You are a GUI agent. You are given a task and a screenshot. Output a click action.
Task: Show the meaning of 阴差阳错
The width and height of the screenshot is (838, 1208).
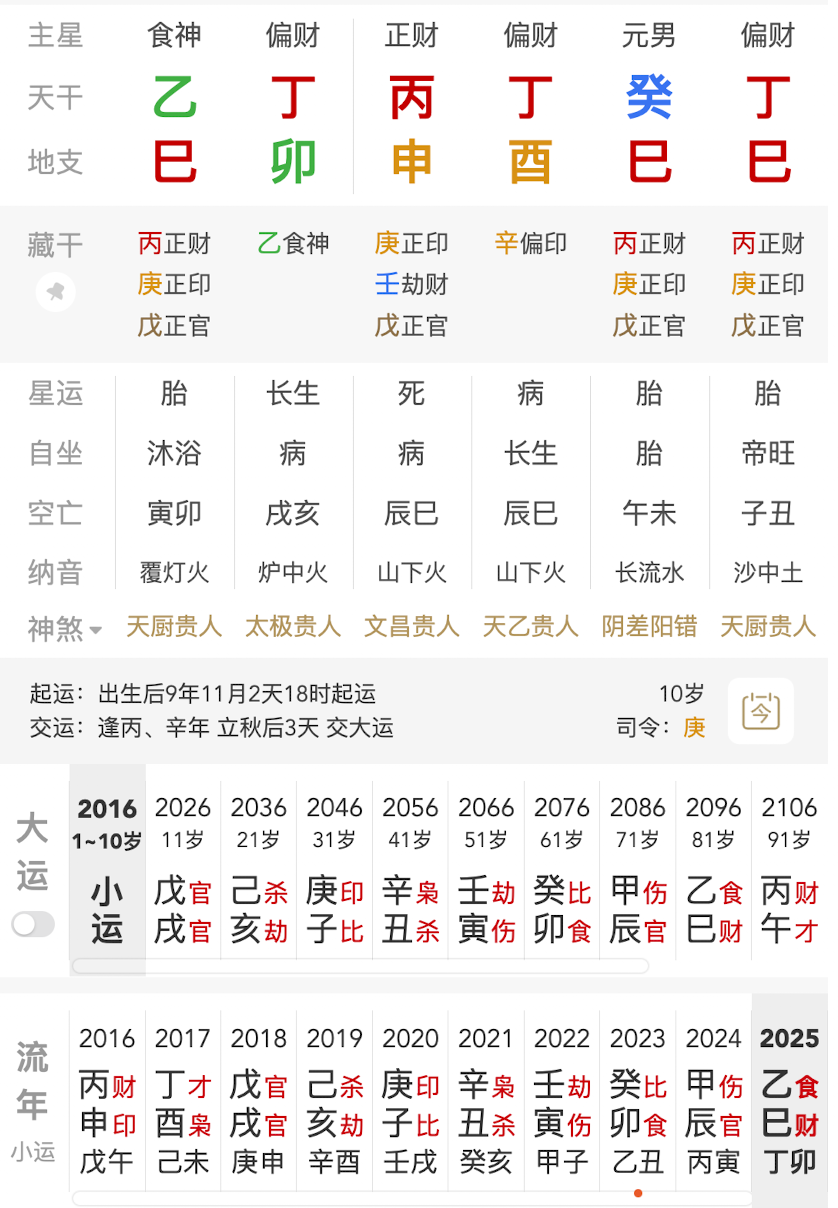(x=649, y=627)
